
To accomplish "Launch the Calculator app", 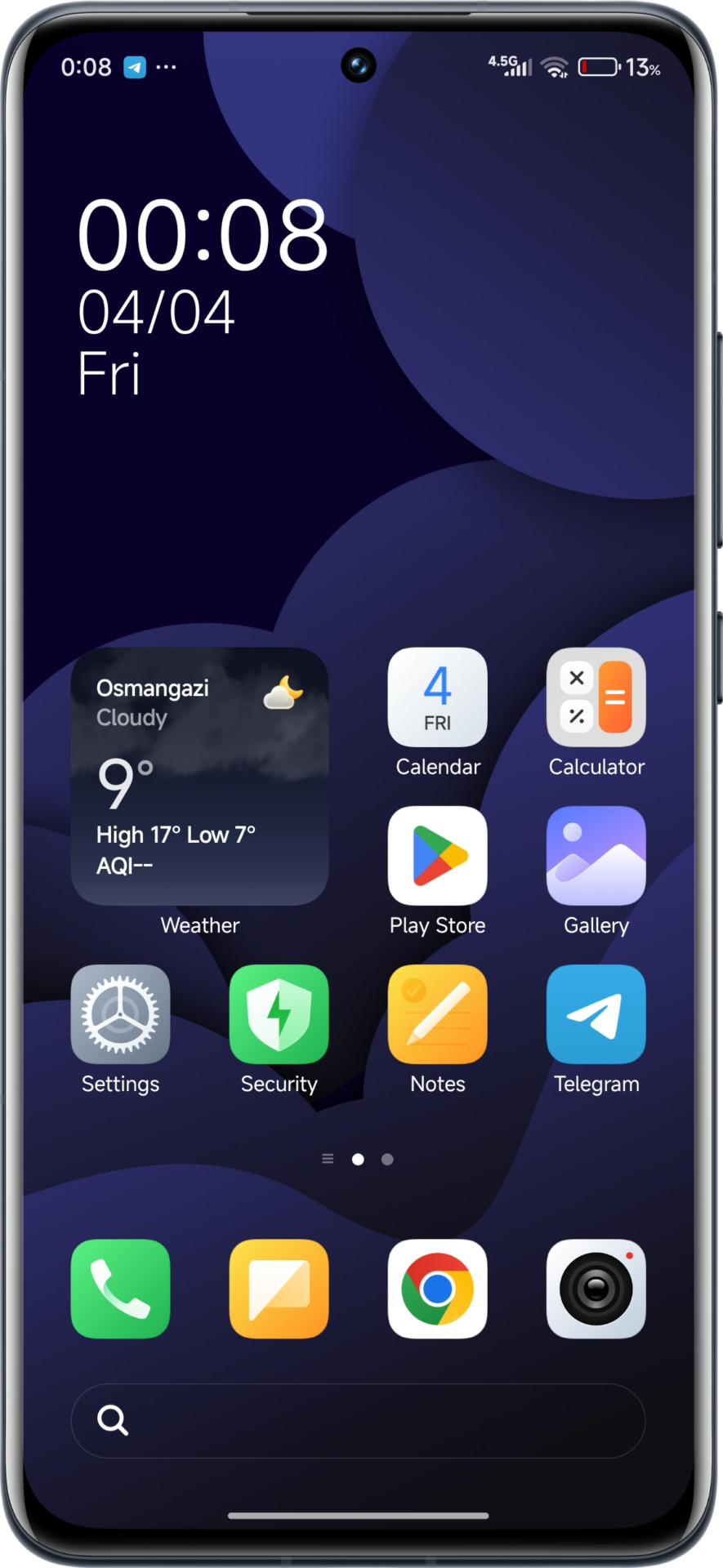I will coord(596,697).
